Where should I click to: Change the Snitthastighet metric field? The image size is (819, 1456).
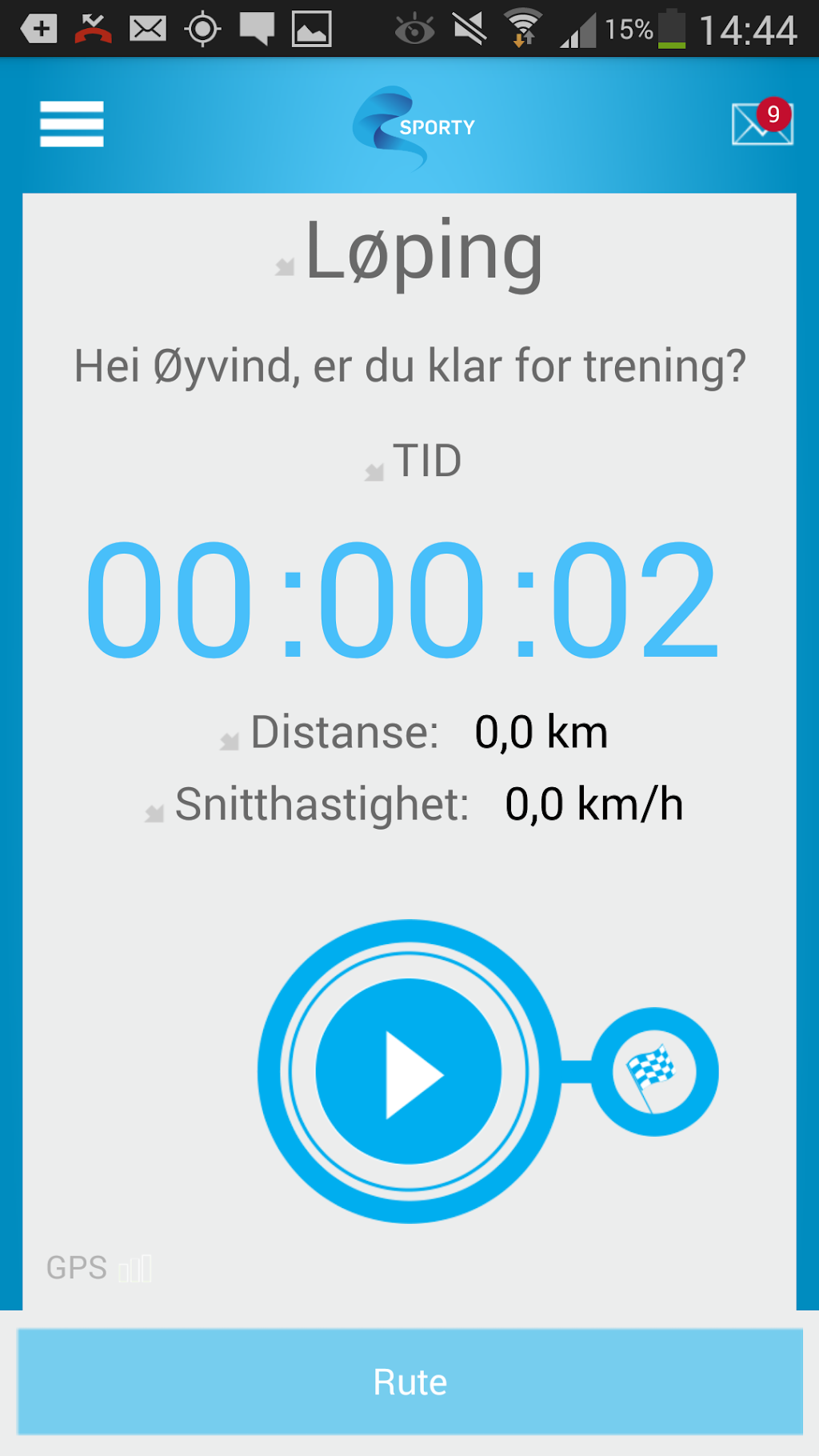pos(321,805)
